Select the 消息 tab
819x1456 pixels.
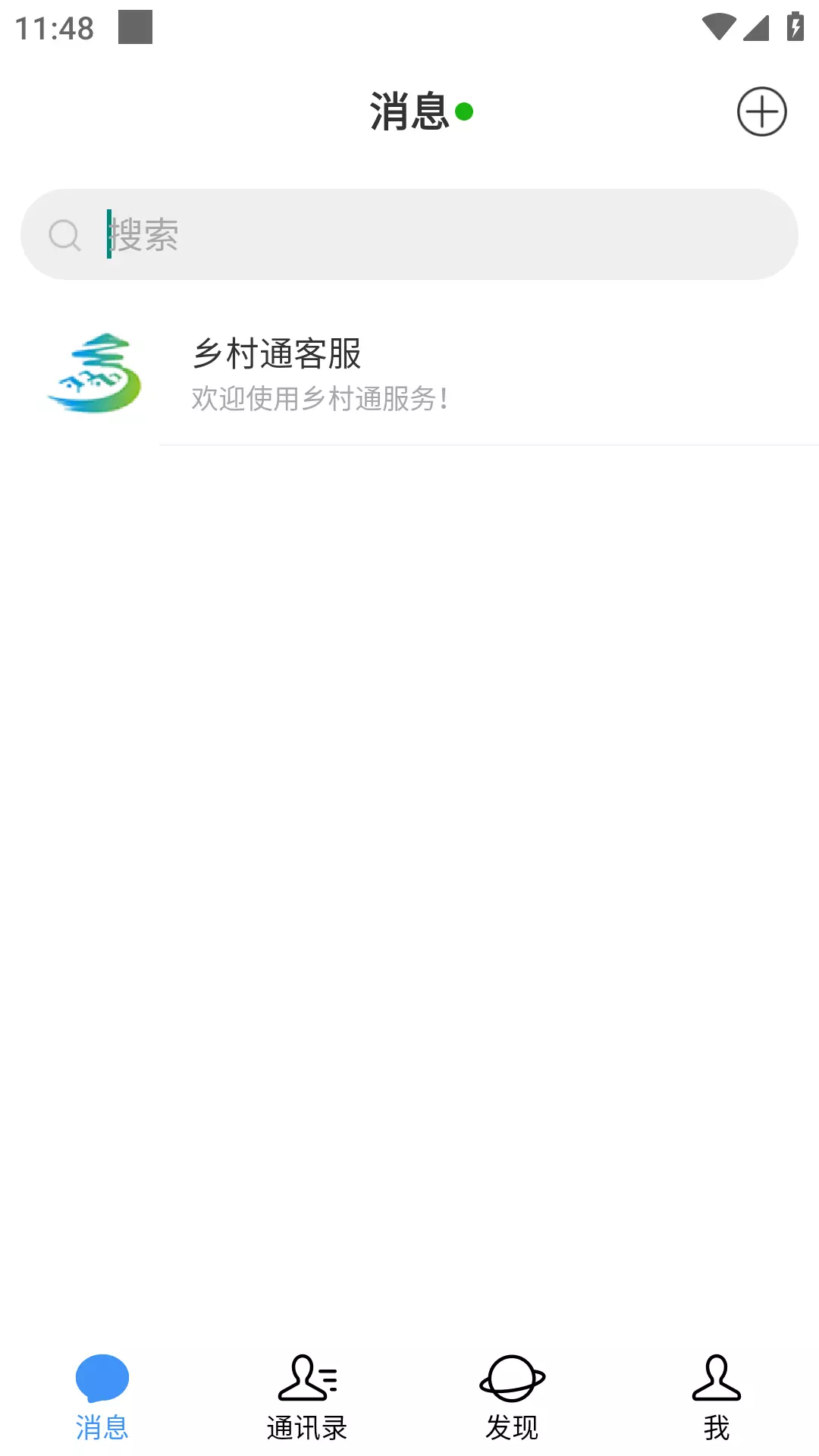click(102, 1398)
